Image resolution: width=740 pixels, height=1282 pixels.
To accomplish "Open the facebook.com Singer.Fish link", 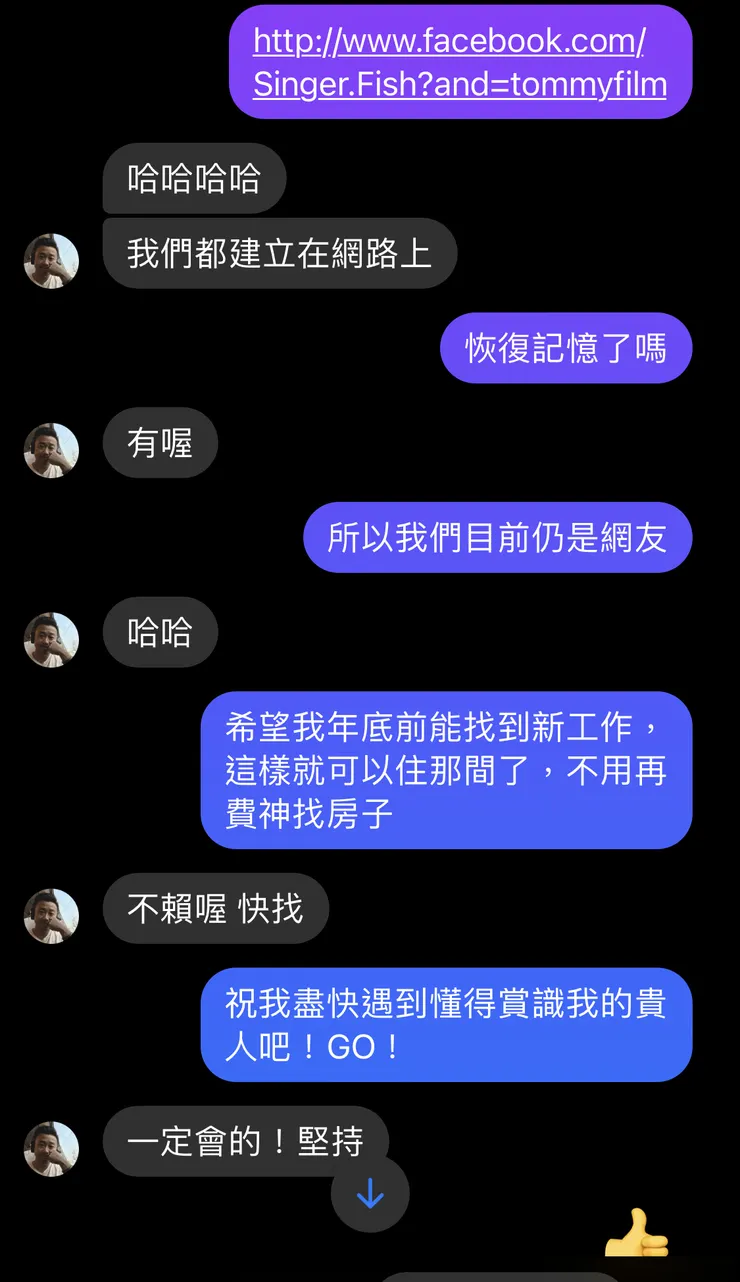I will pyautogui.click(x=460, y=62).
